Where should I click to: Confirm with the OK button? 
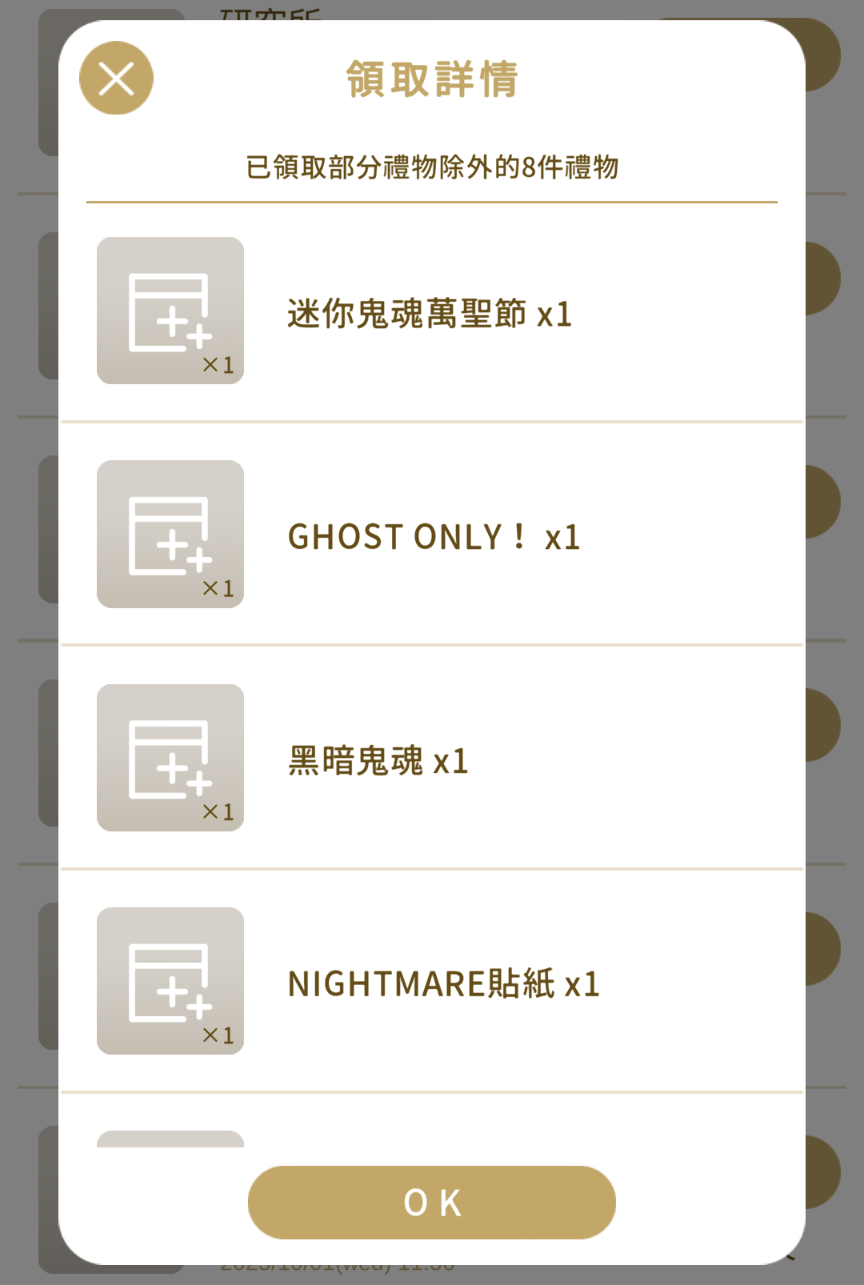coord(432,1202)
